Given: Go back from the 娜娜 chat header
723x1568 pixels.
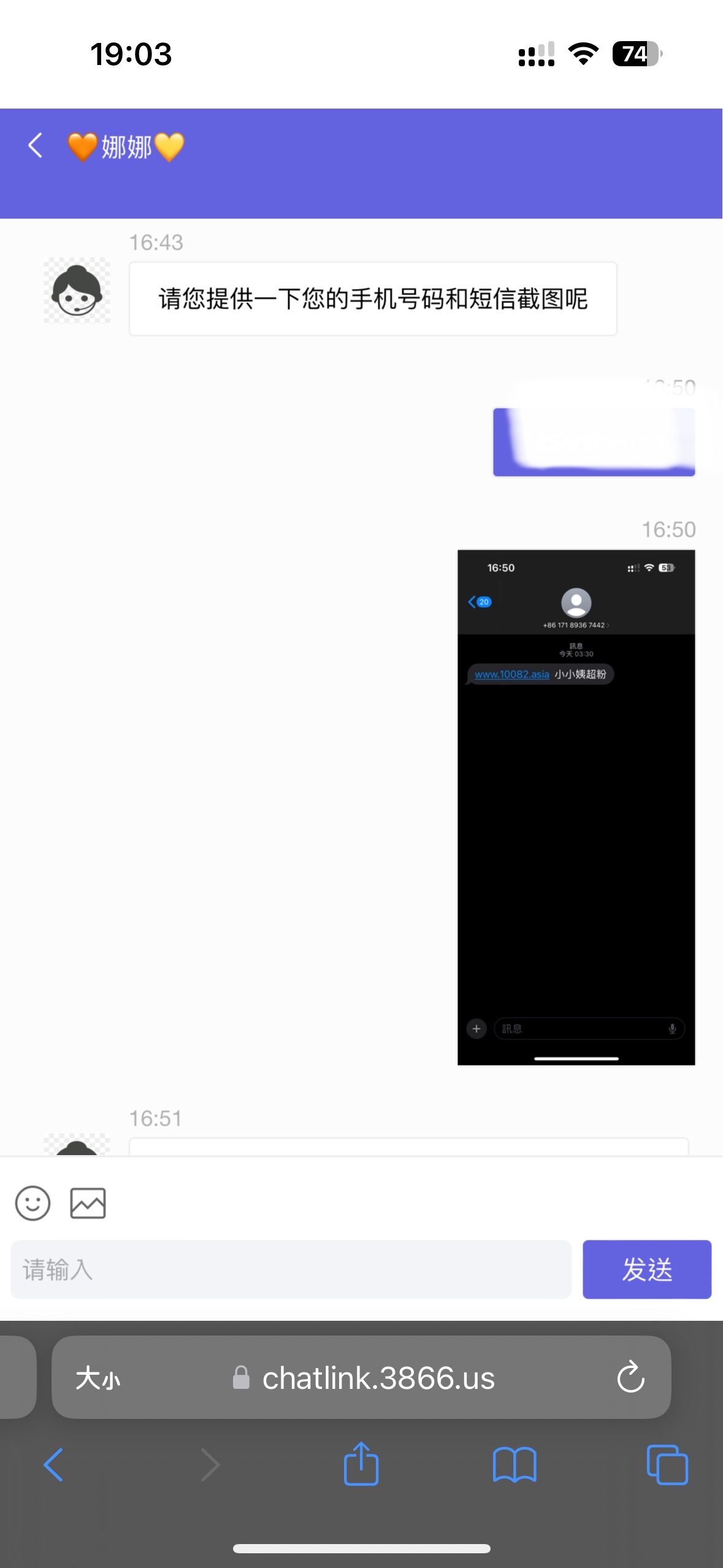Looking at the screenshot, I should point(36,146).
